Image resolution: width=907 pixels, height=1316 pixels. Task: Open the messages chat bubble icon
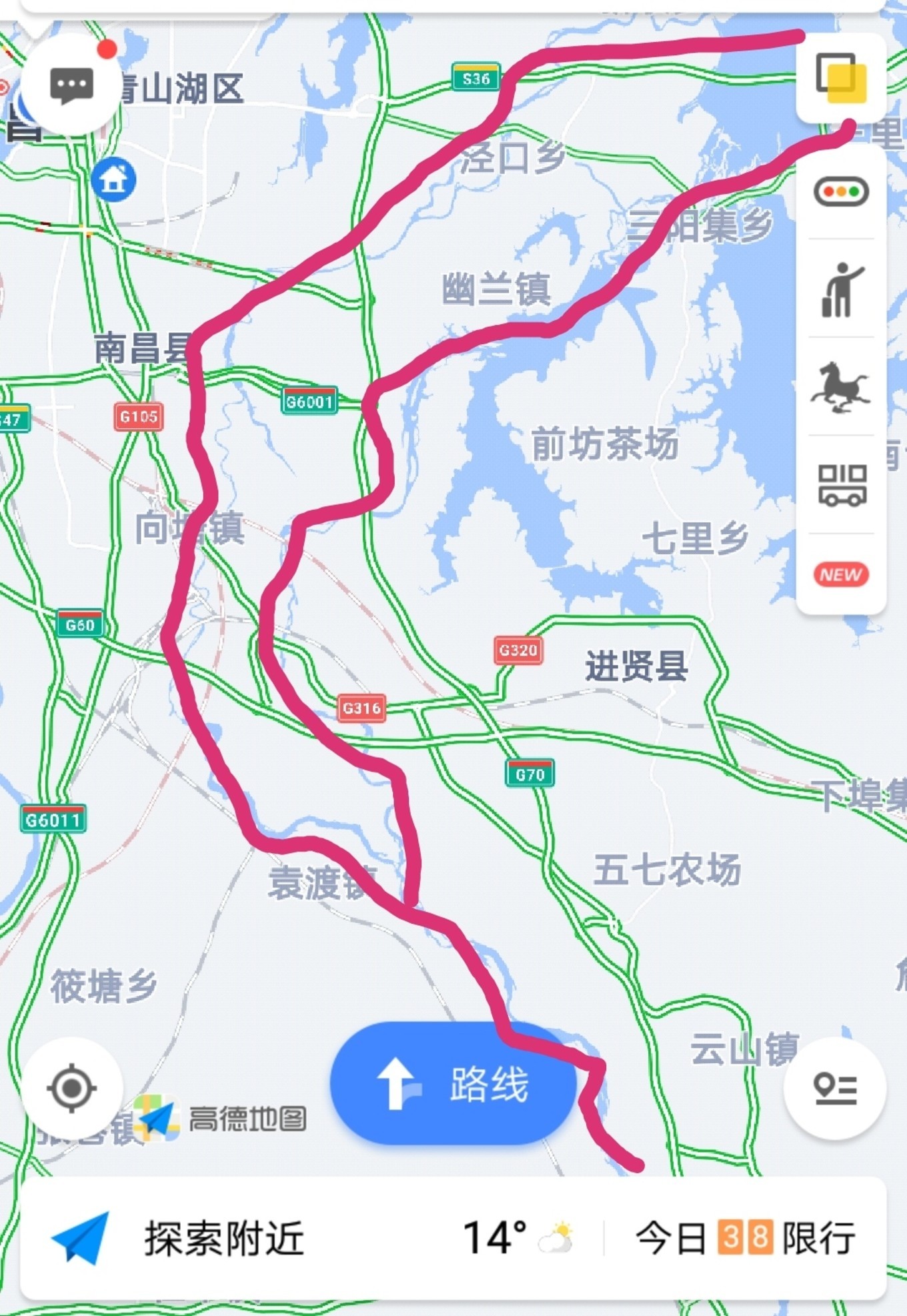pyautogui.click(x=71, y=85)
